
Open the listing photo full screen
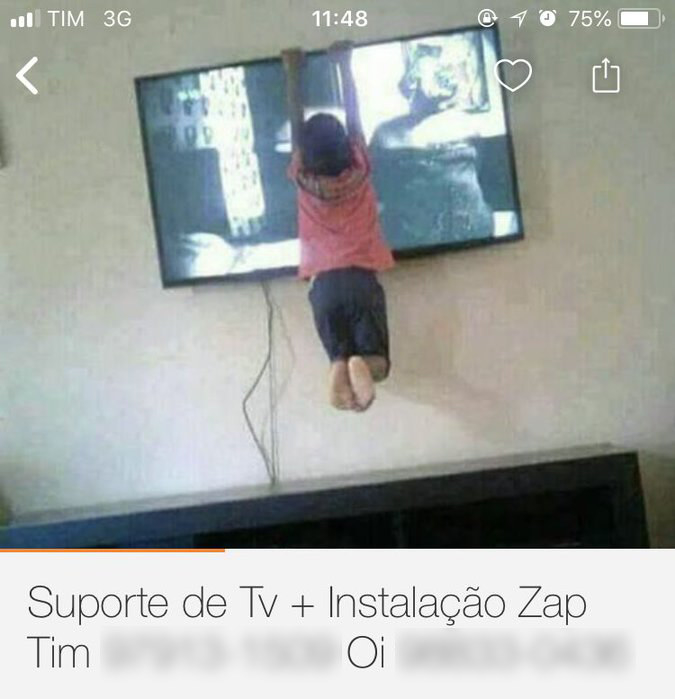(337, 300)
